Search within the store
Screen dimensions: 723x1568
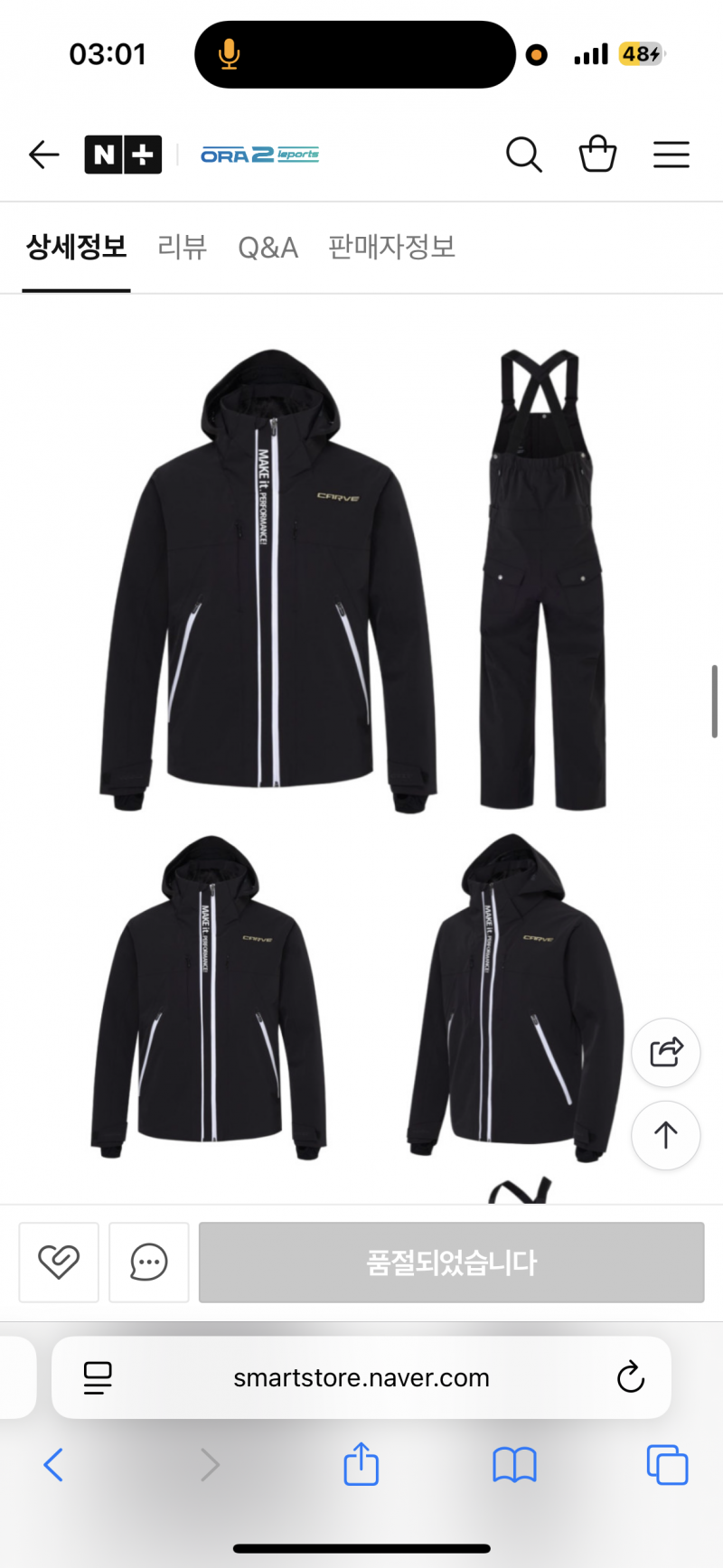click(x=523, y=155)
